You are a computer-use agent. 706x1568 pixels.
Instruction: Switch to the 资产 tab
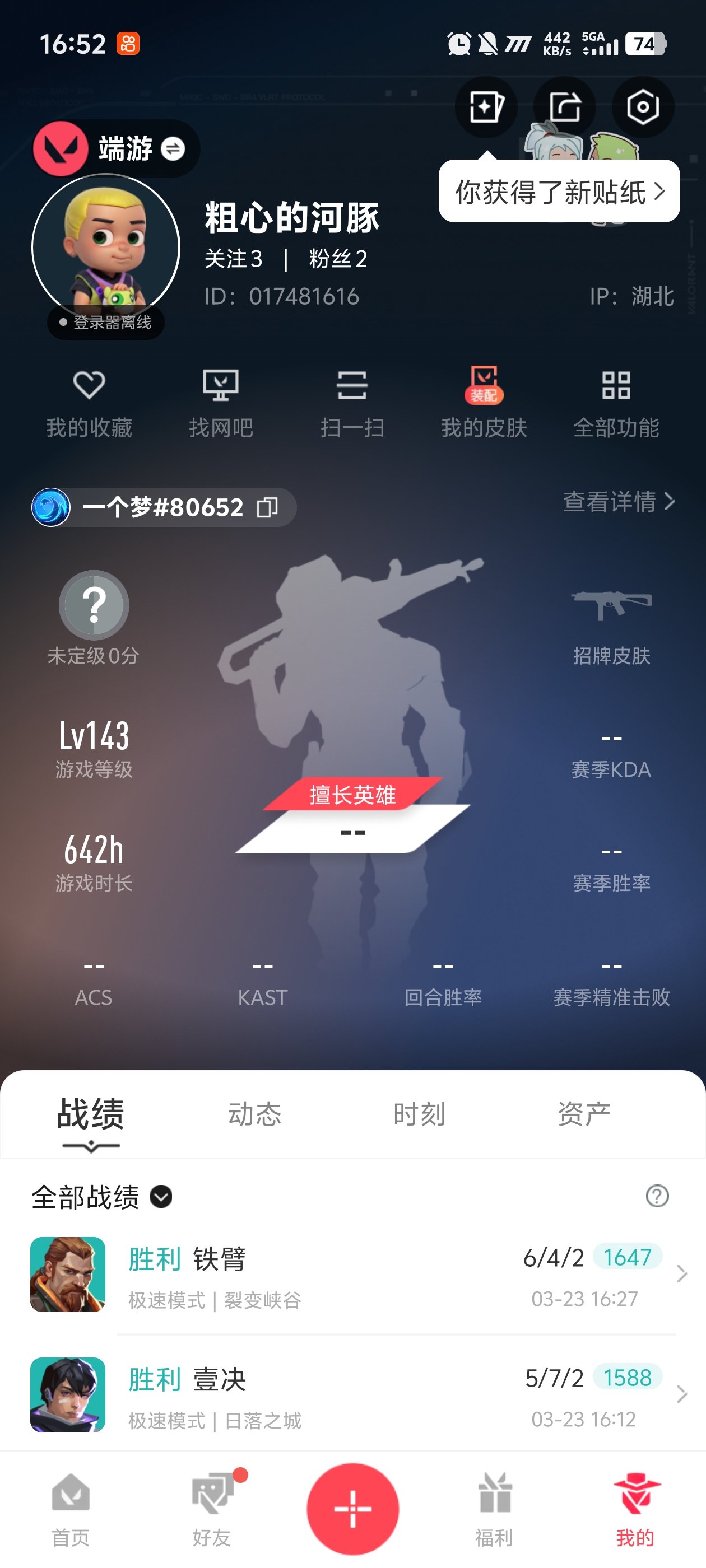point(583,1114)
